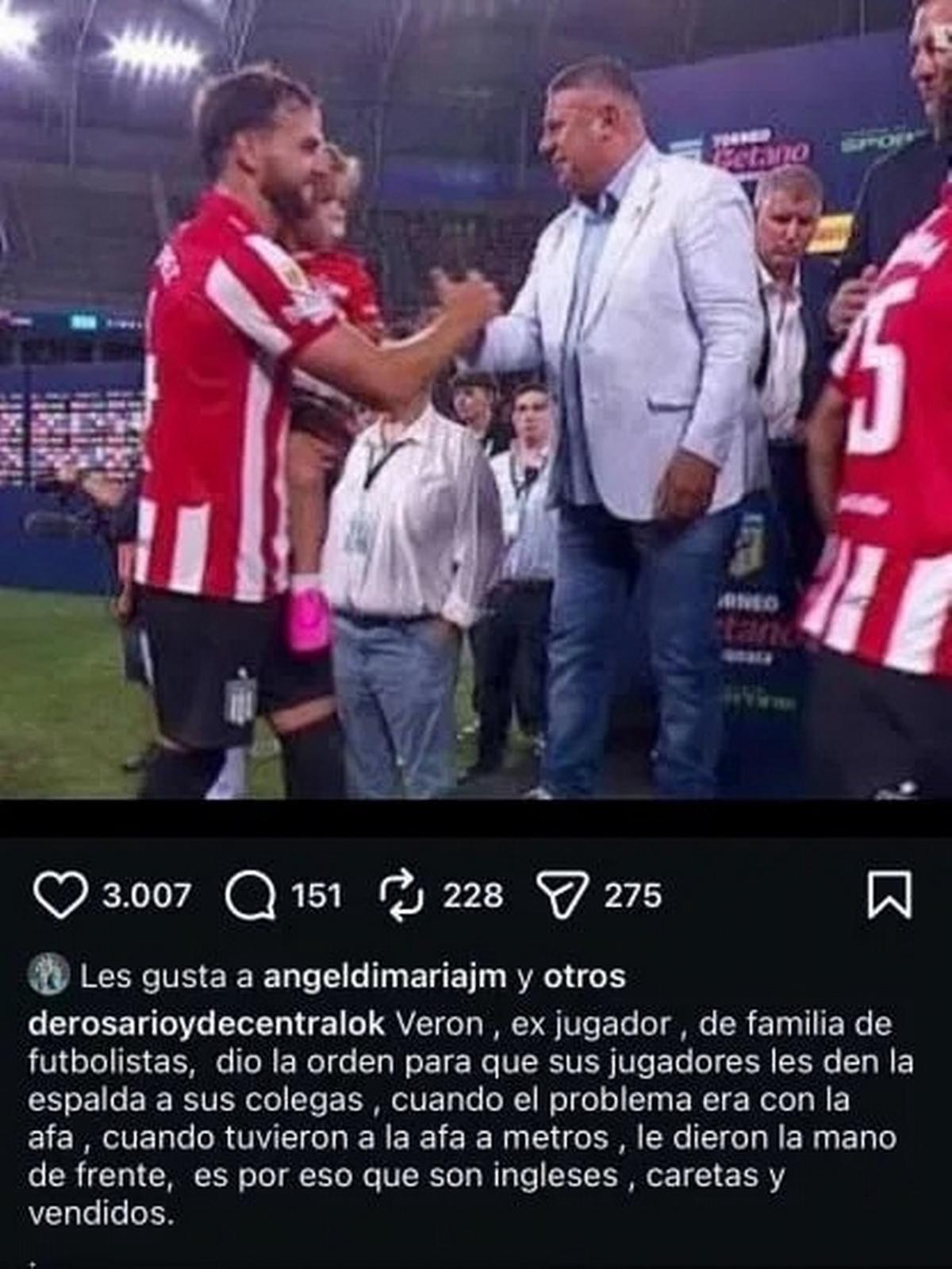Open the derosarioydecentralok profile from the caption
The width and height of the screenshot is (952, 1269).
click(x=206, y=1024)
